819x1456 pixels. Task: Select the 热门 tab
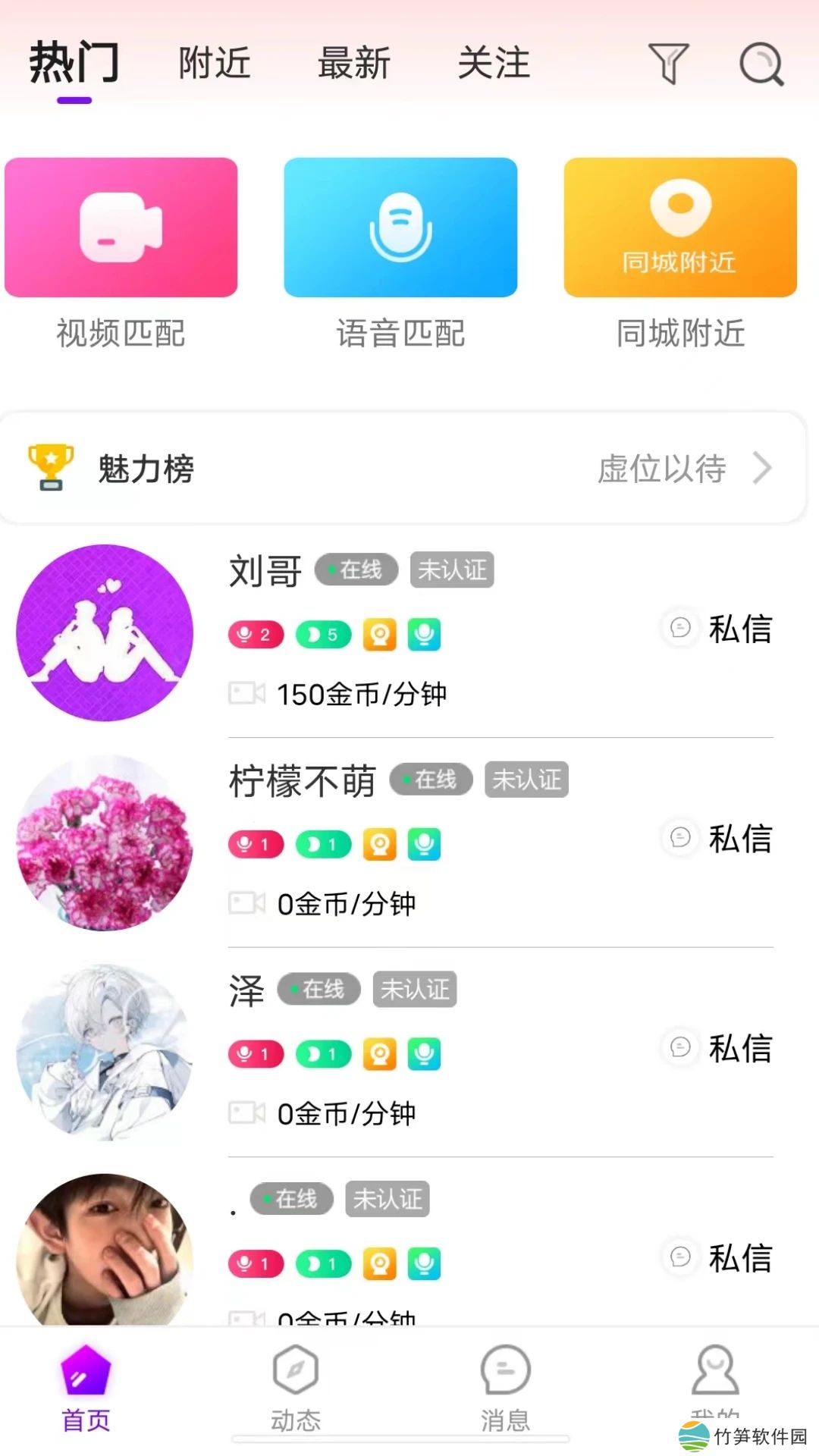tap(74, 63)
